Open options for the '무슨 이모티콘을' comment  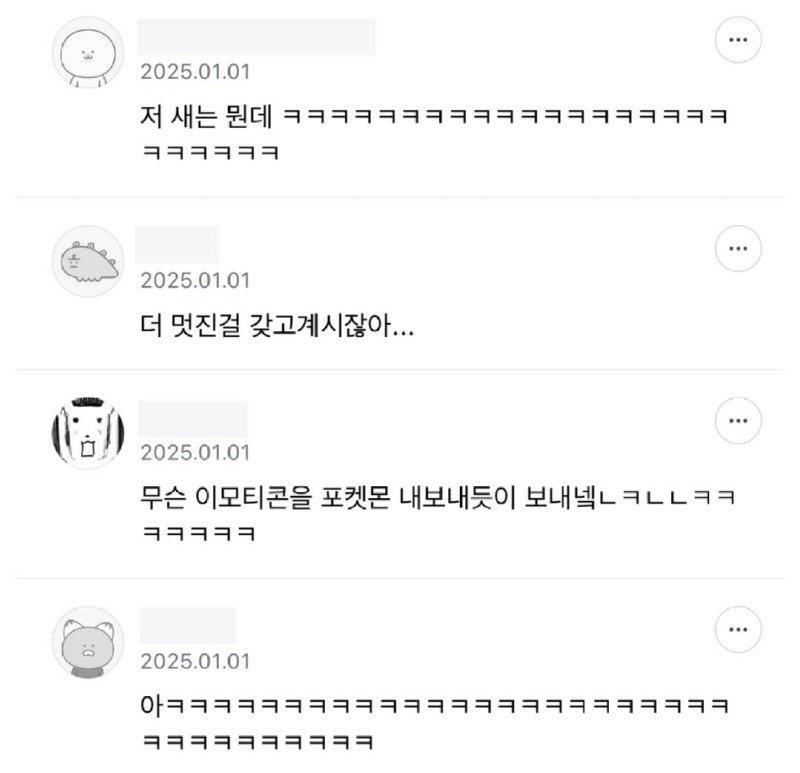[x=738, y=421]
